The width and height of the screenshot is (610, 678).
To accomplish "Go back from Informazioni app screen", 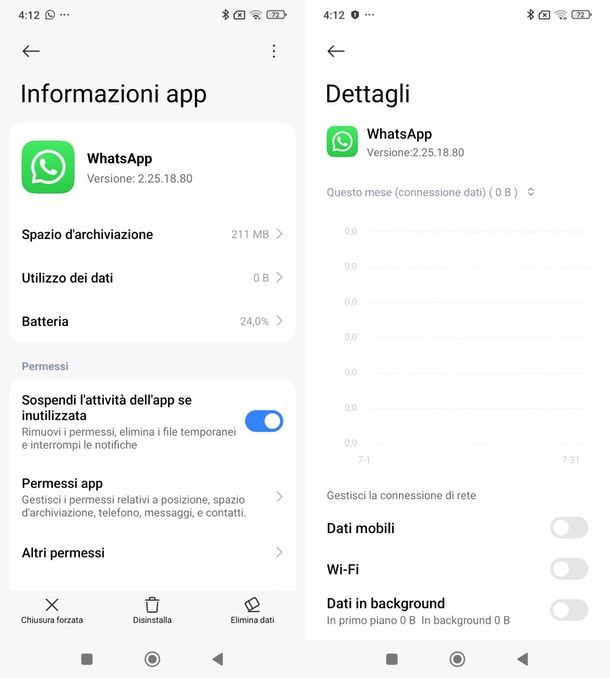I will (31, 51).
